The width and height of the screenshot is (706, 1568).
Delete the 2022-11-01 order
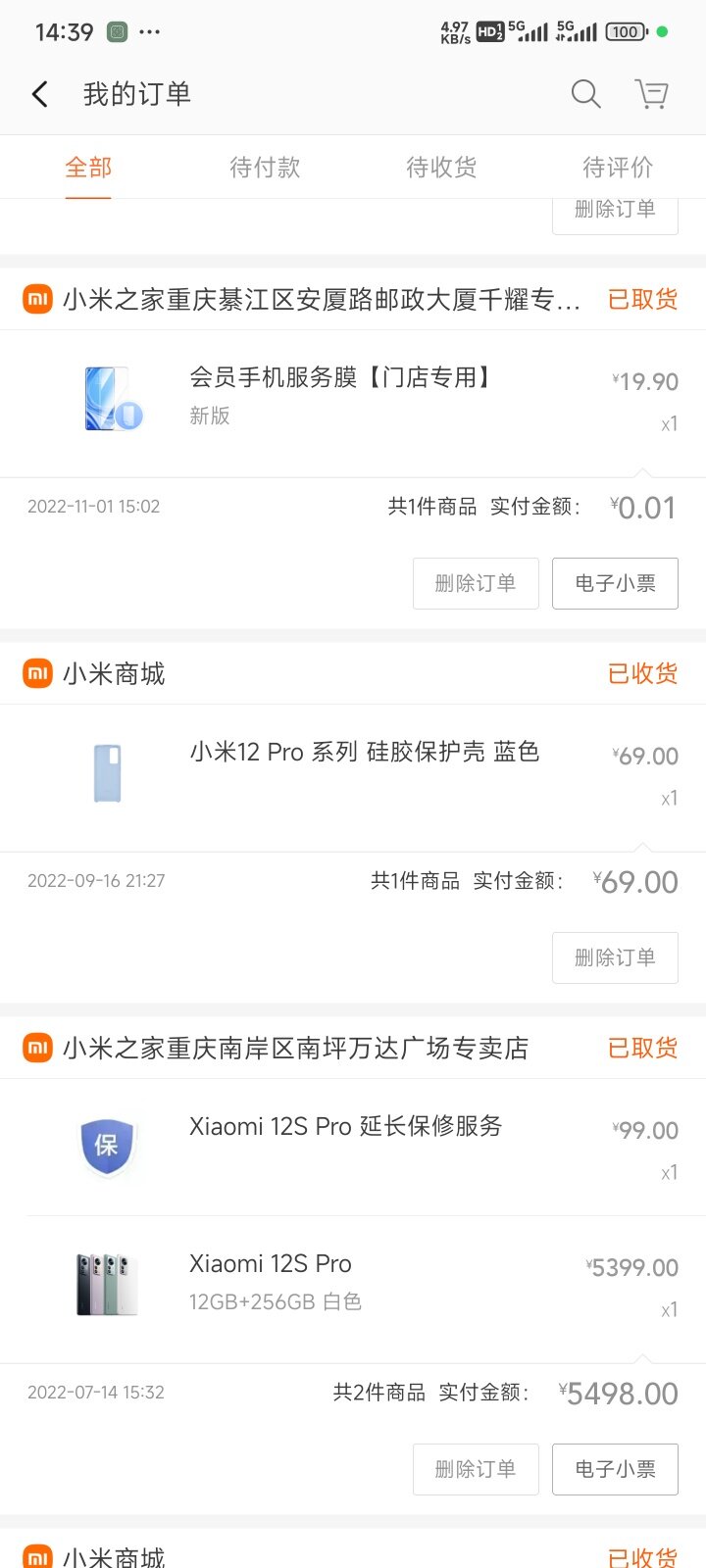(x=476, y=583)
